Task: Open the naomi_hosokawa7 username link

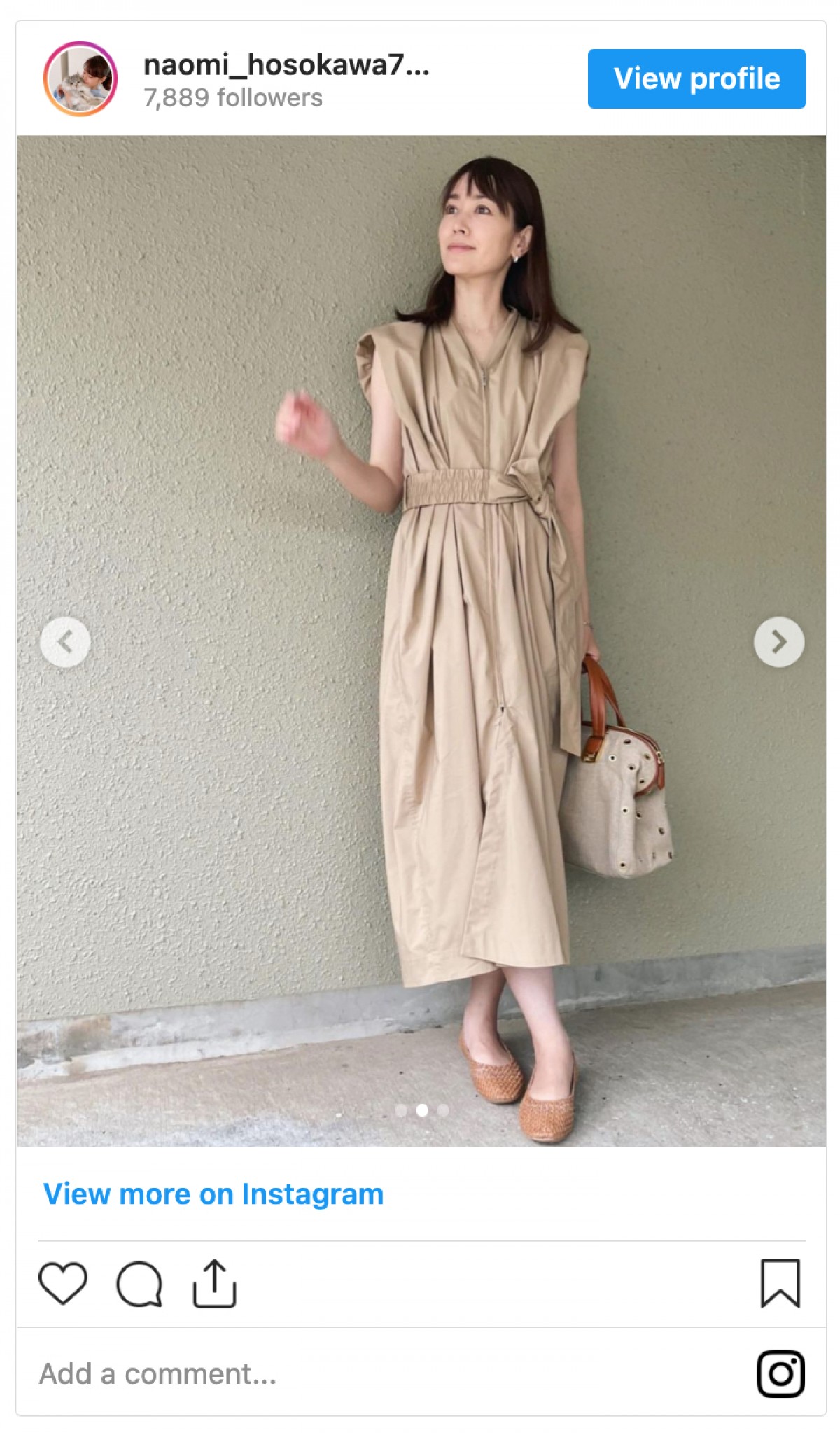Action: [x=286, y=65]
